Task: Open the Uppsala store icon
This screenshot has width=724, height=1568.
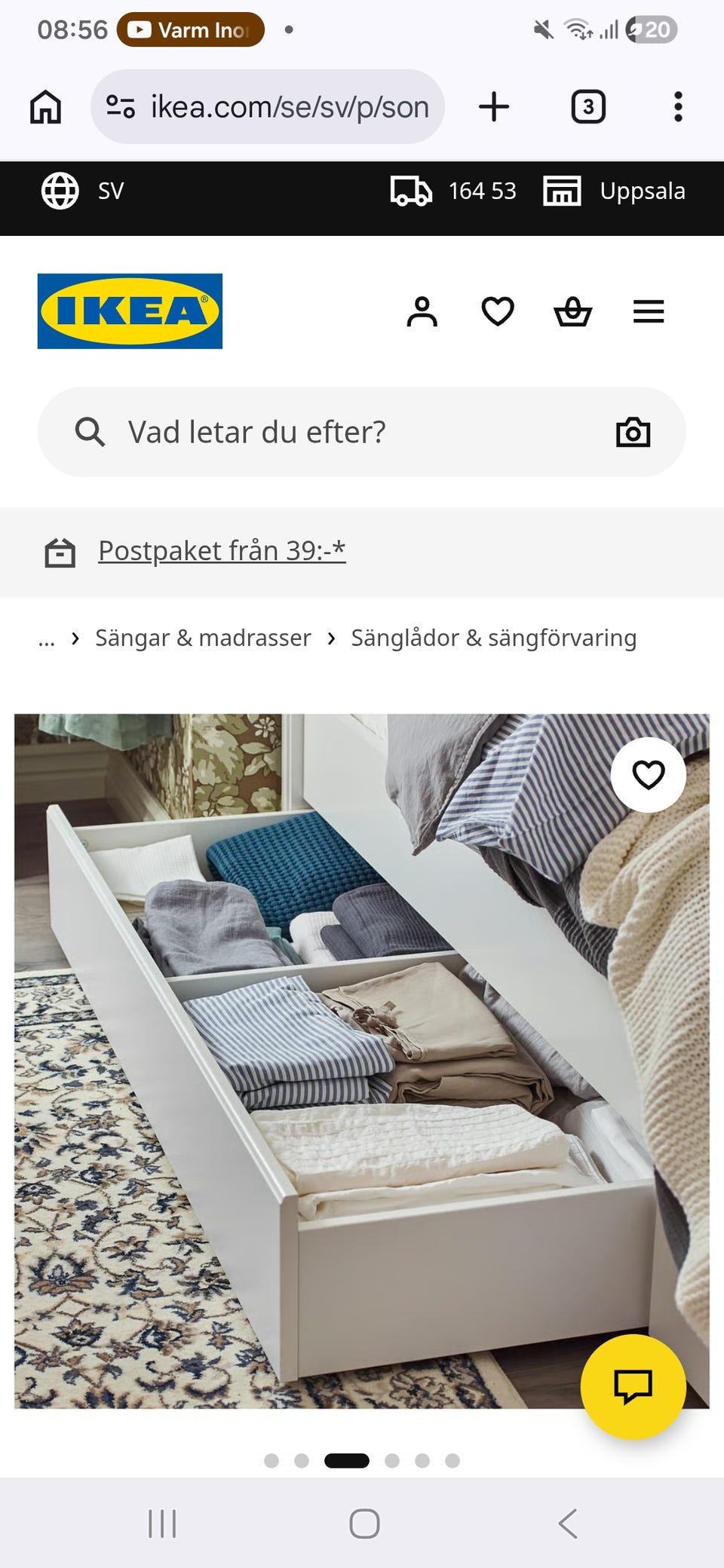Action: (x=563, y=190)
